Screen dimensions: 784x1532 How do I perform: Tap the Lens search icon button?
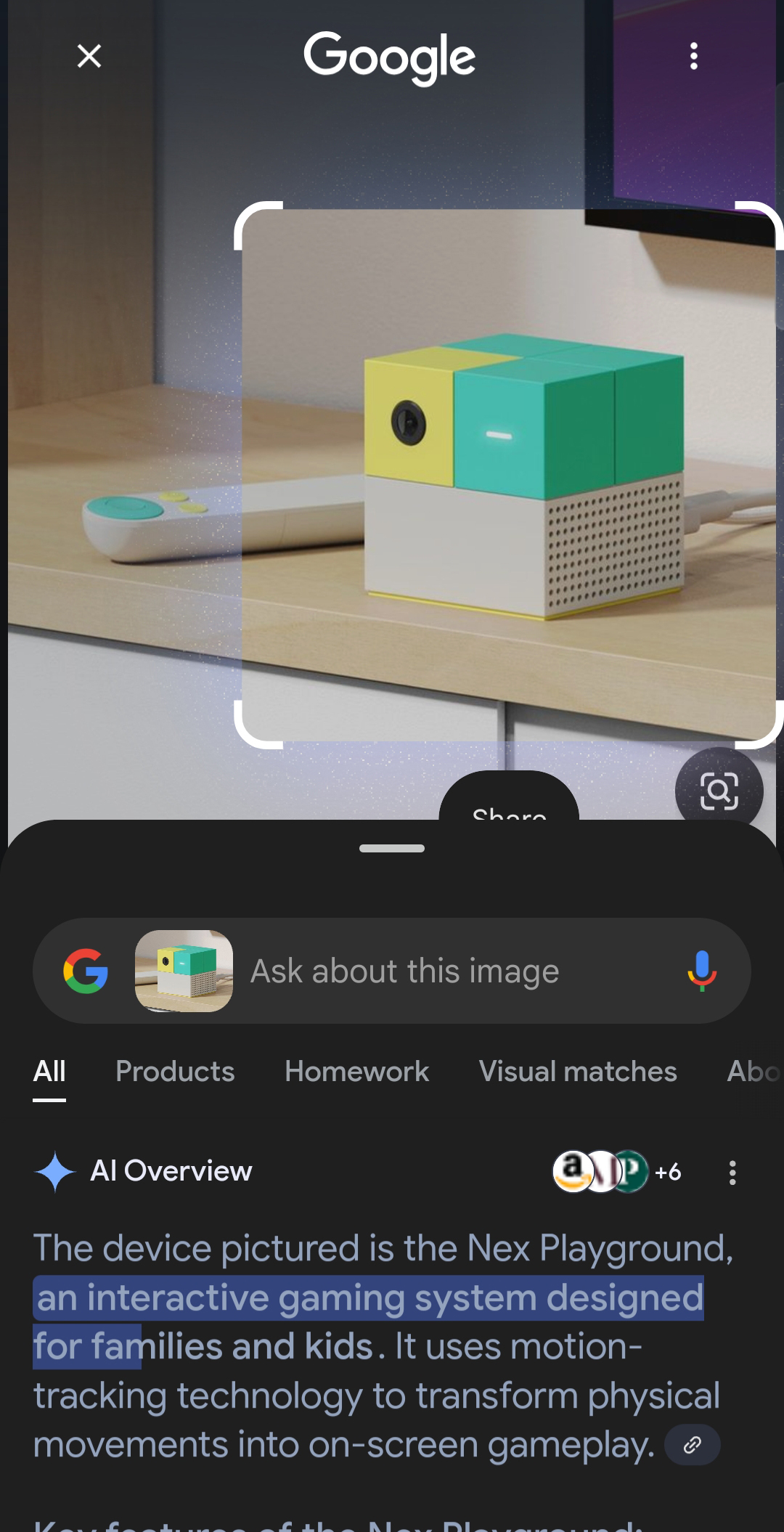[719, 791]
